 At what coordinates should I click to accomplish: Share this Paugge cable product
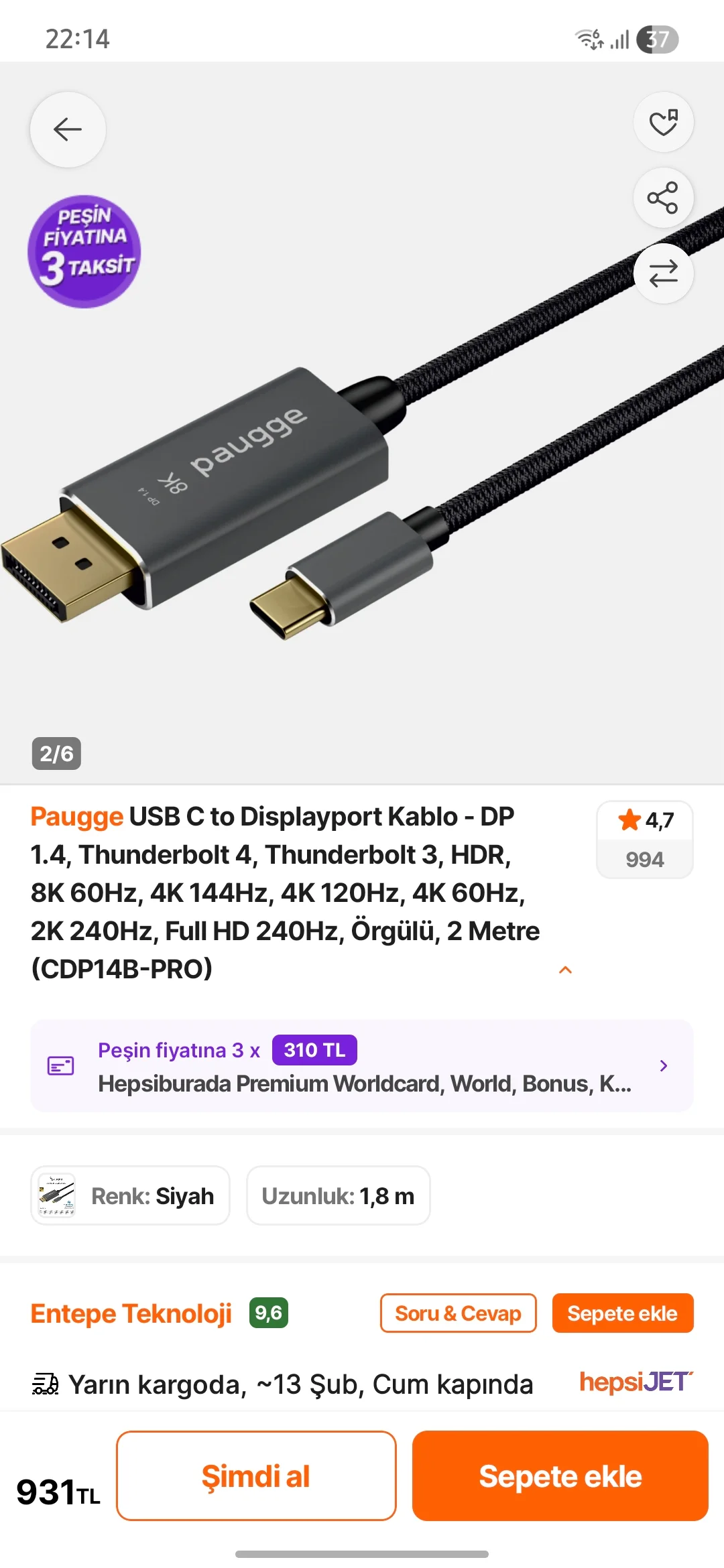[663, 198]
